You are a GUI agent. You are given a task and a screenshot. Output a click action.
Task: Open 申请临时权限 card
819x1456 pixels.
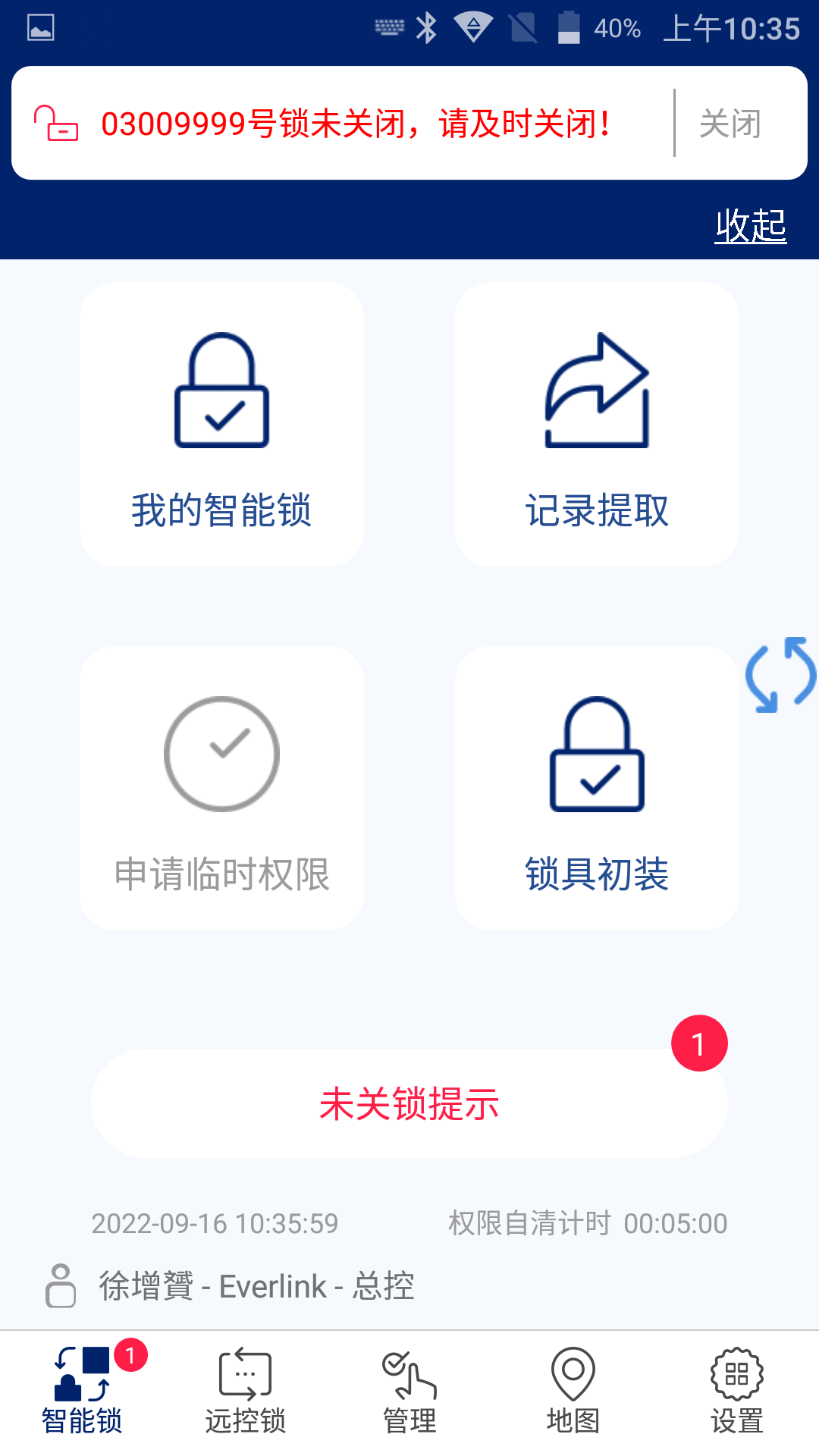[x=221, y=788]
